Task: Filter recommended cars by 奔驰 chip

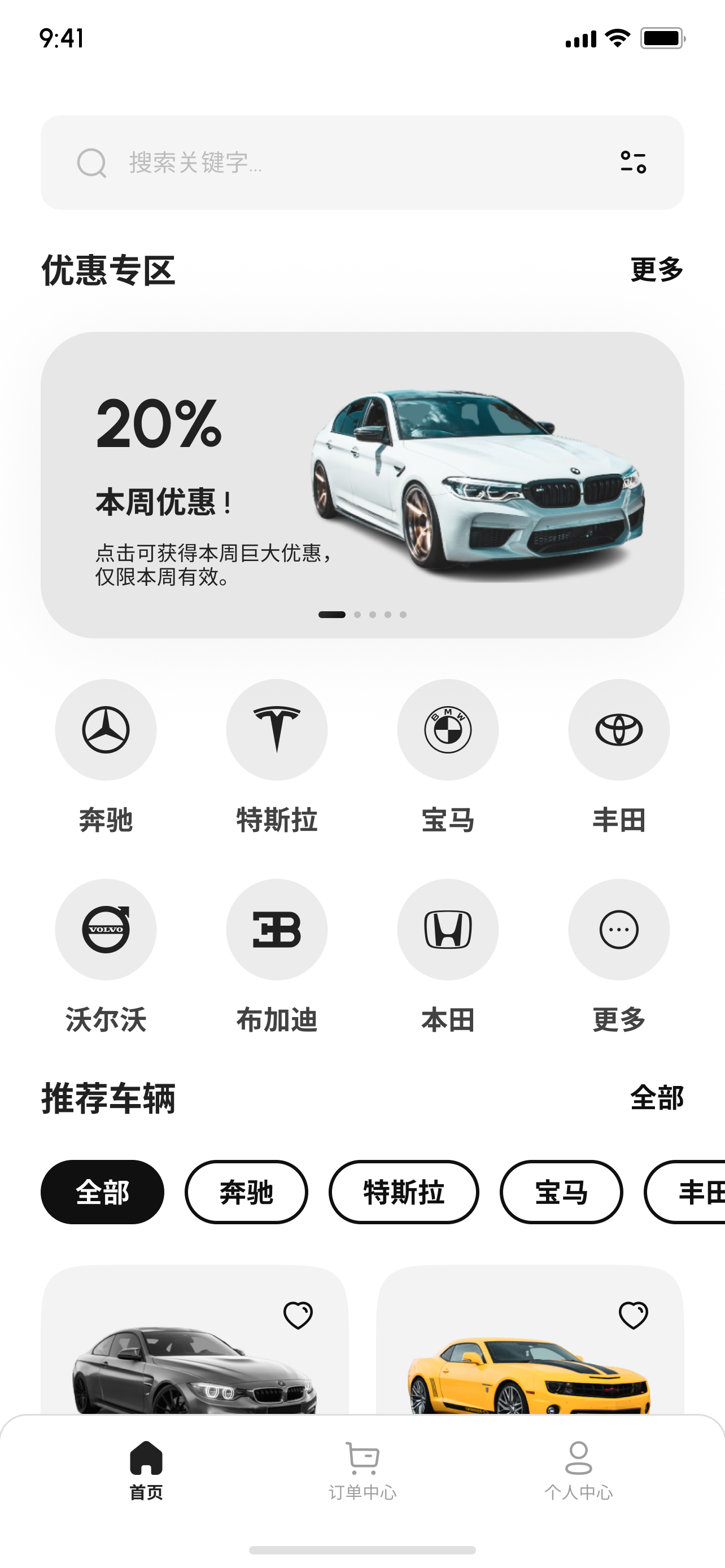Action: (247, 1192)
